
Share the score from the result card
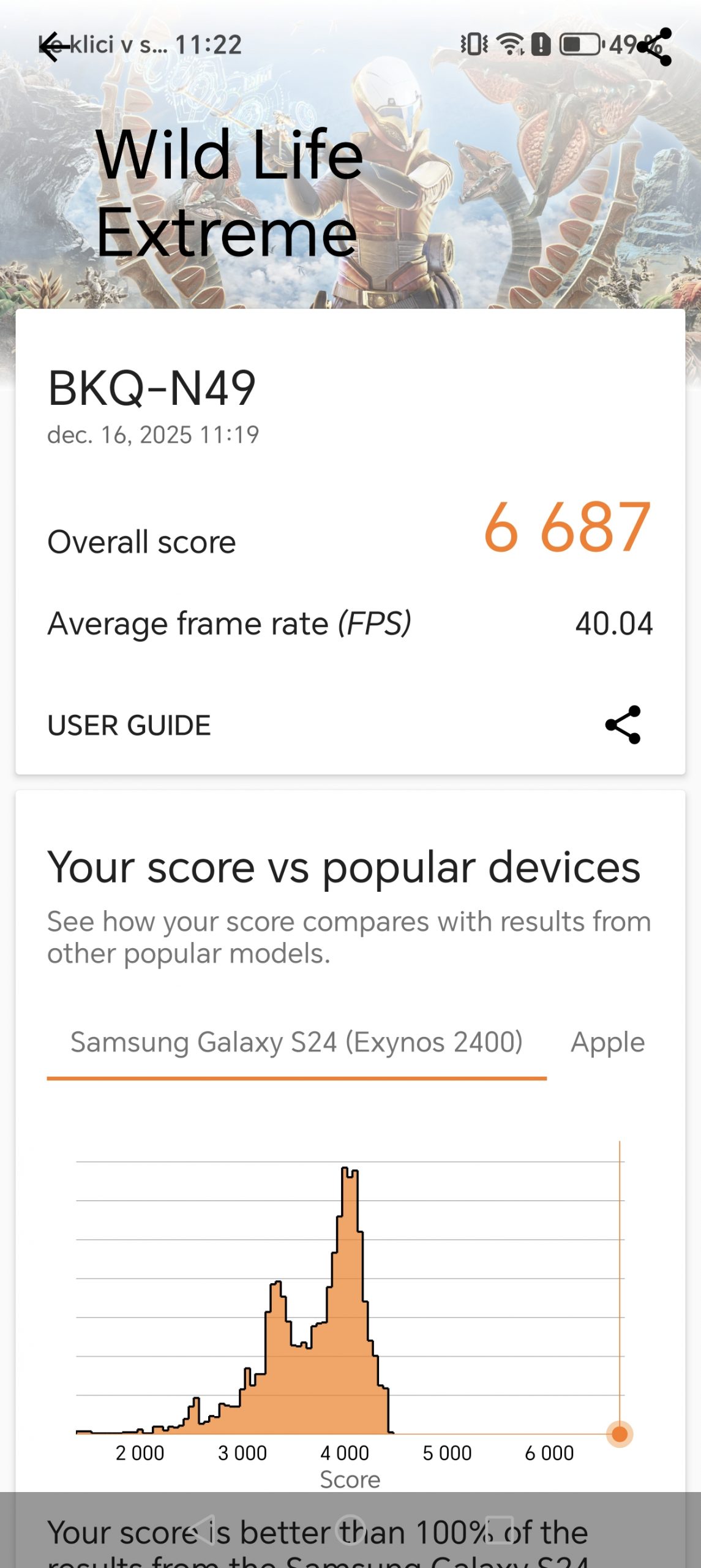[x=623, y=725]
